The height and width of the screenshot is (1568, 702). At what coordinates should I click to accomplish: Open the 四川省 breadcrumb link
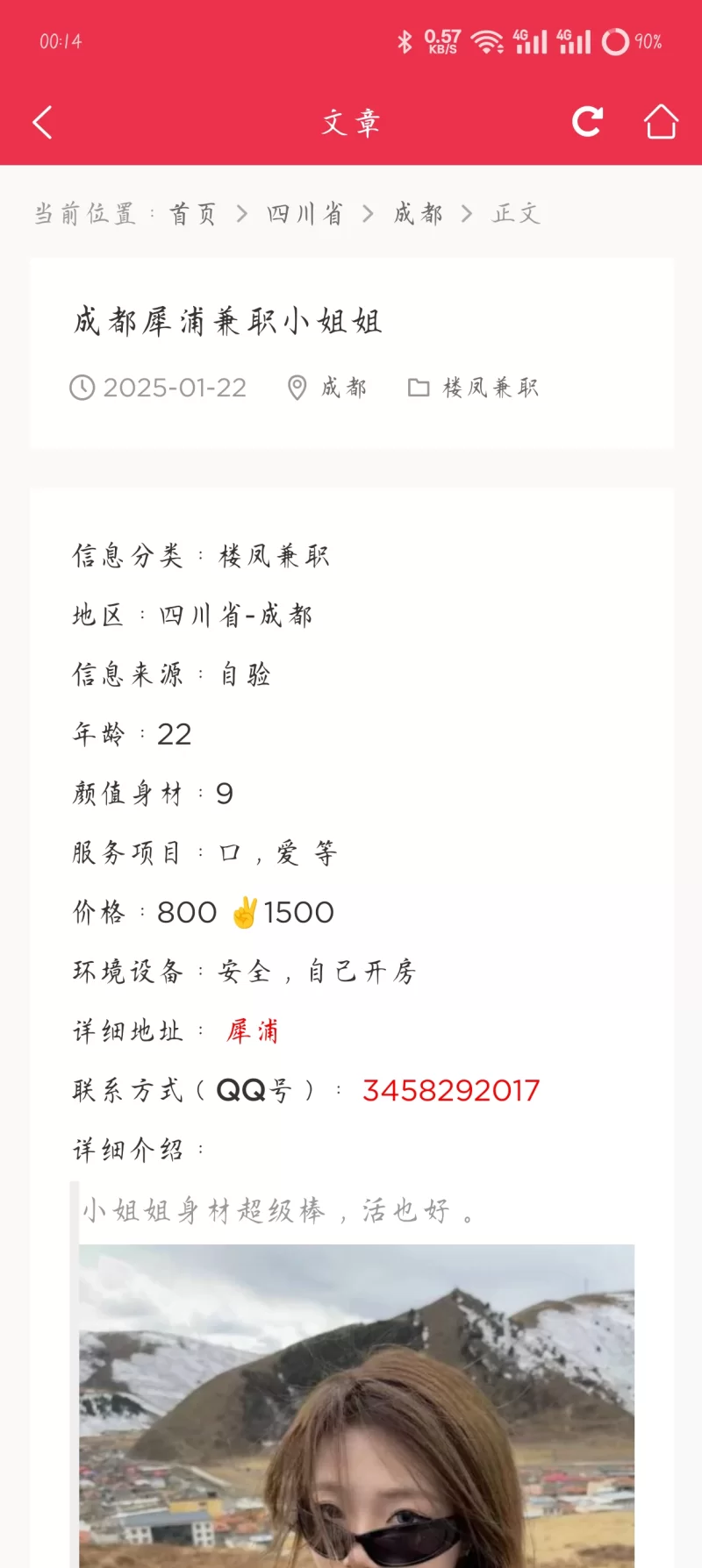pyautogui.click(x=304, y=214)
